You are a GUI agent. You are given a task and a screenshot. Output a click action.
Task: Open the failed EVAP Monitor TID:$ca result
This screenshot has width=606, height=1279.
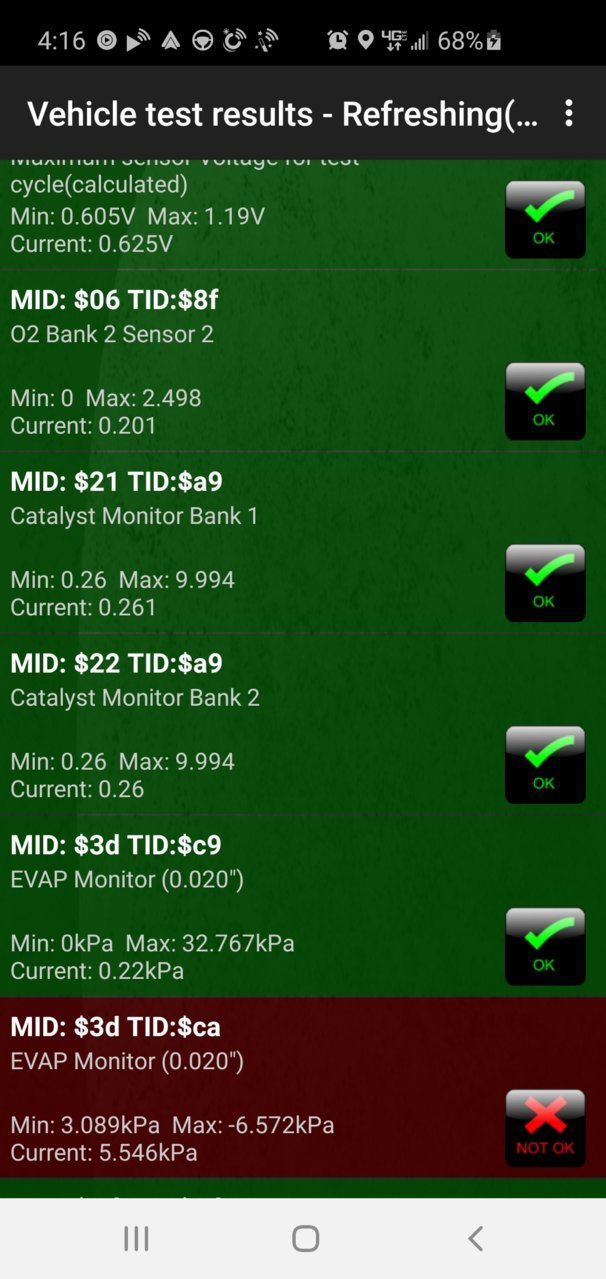303,1088
